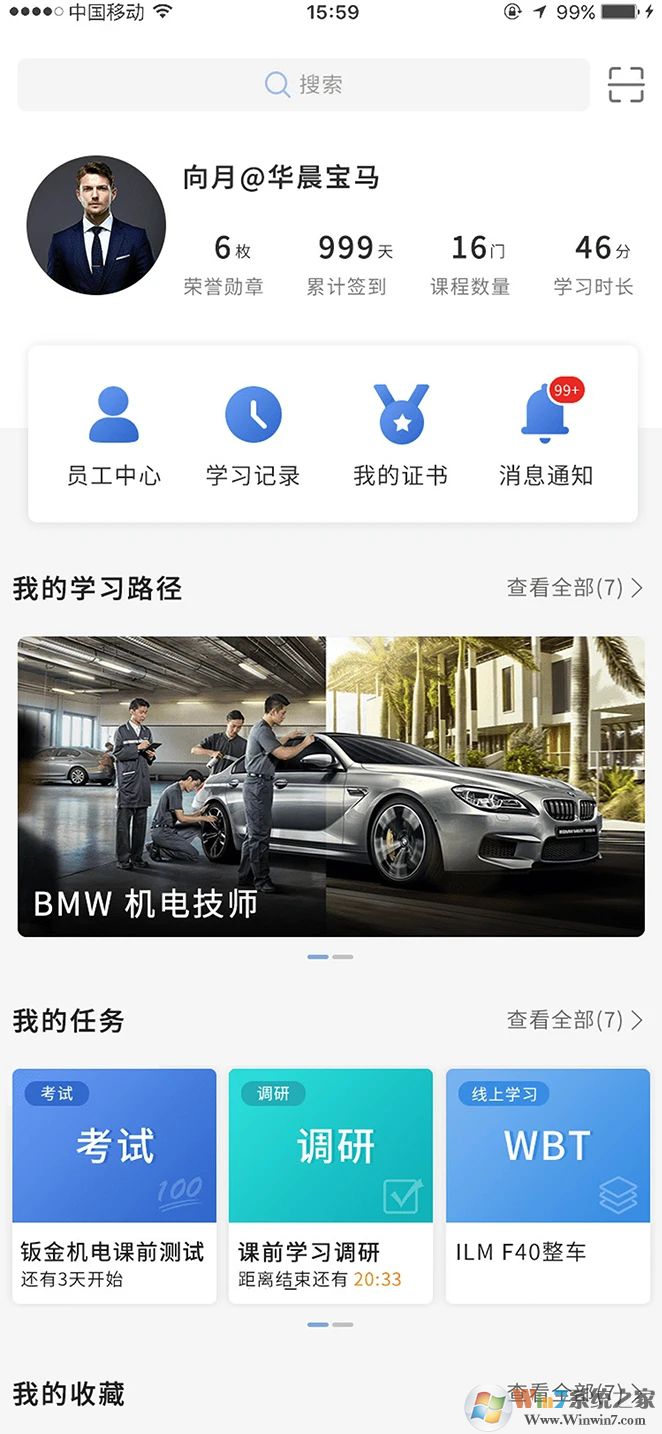662x1434 pixels.
Task: Open the BMW 机电技师 learning path banner
Action: 331,786
